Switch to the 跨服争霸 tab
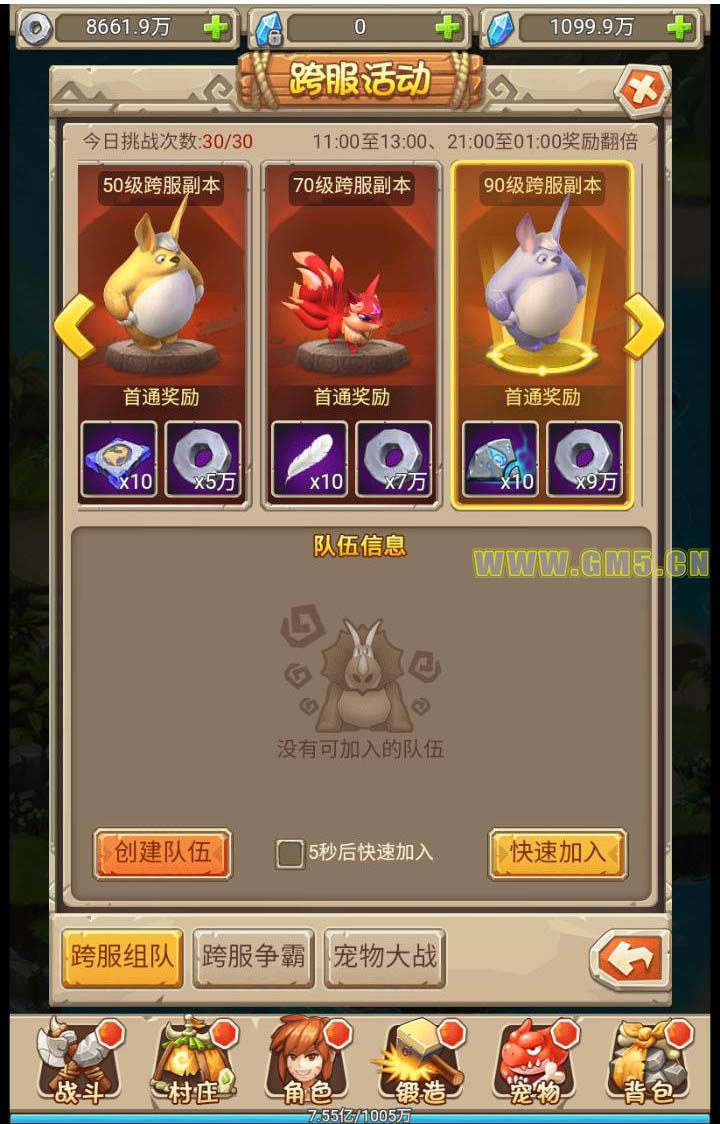 tap(254, 957)
